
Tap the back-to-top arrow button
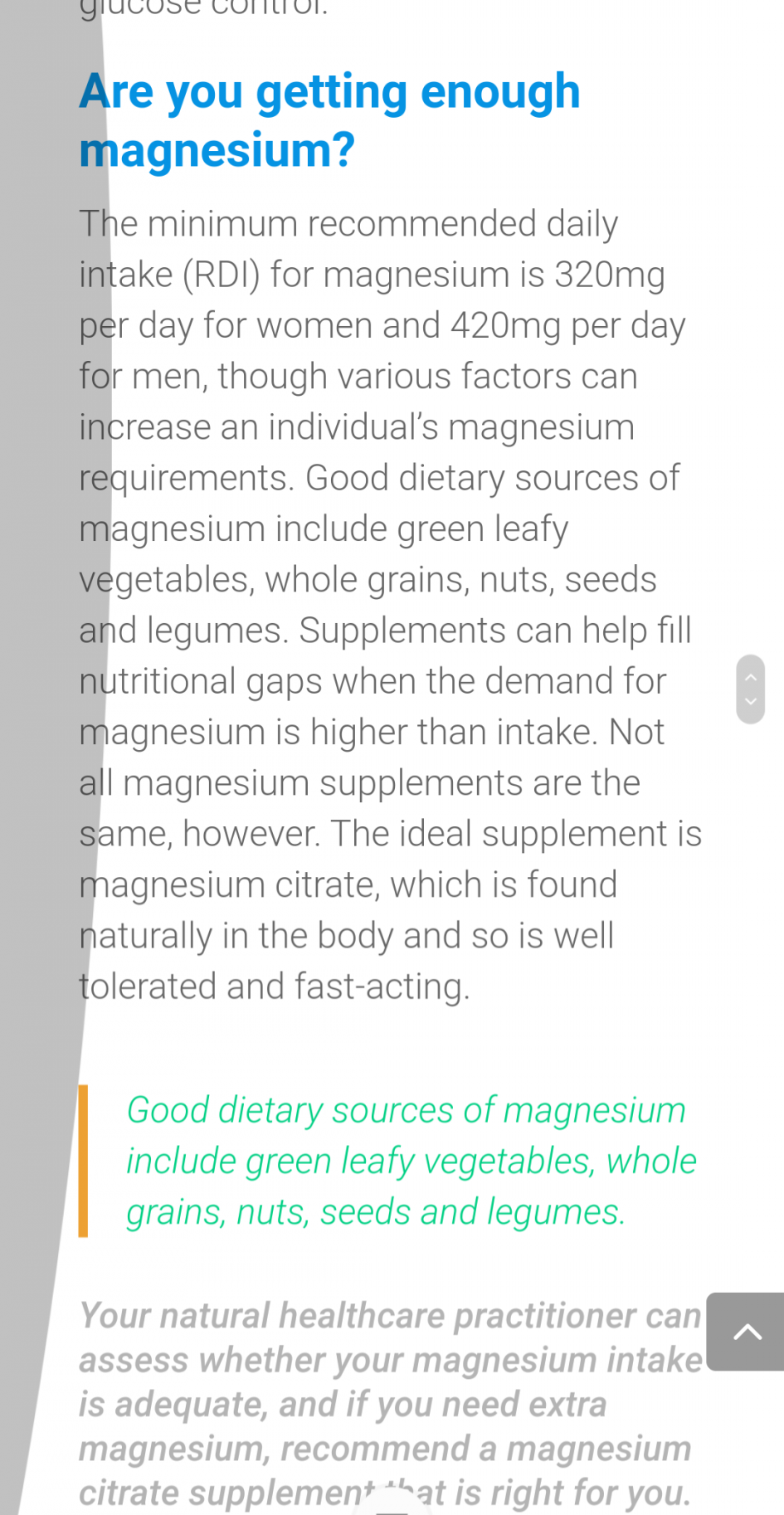coord(746,1331)
